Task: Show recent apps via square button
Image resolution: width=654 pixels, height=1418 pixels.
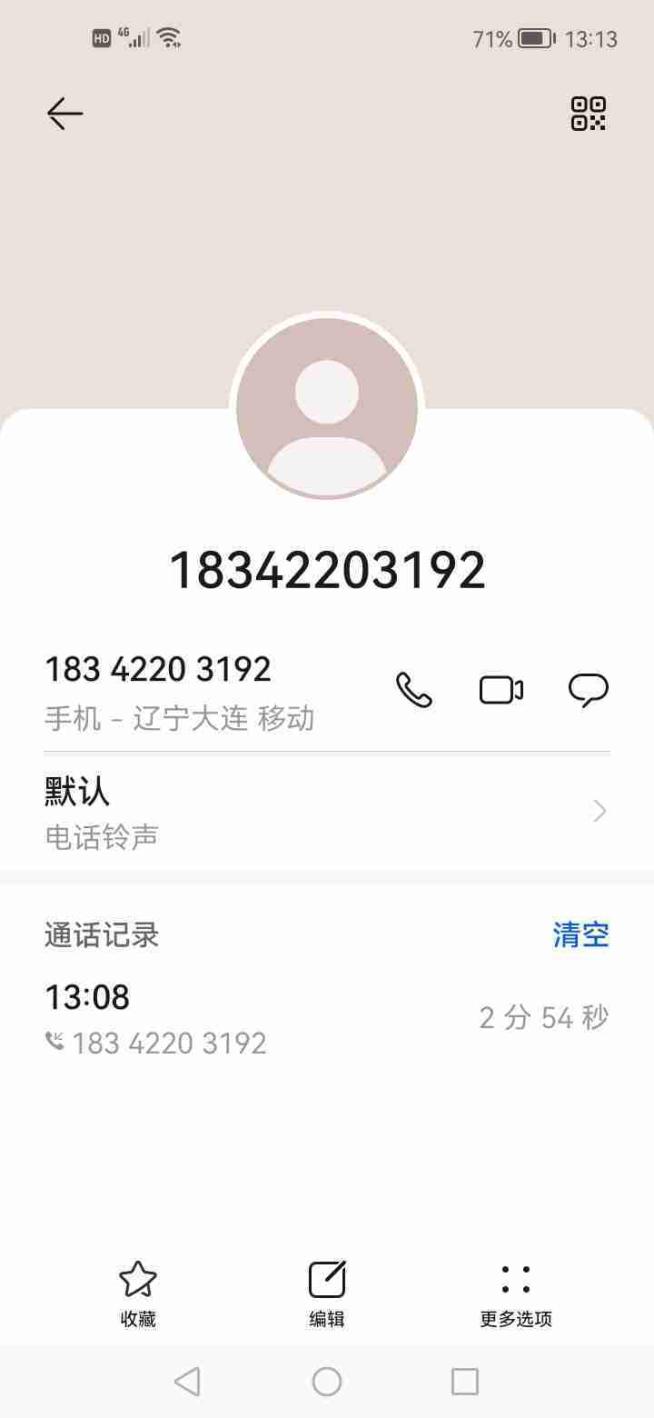Action: tap(465, 1381)
